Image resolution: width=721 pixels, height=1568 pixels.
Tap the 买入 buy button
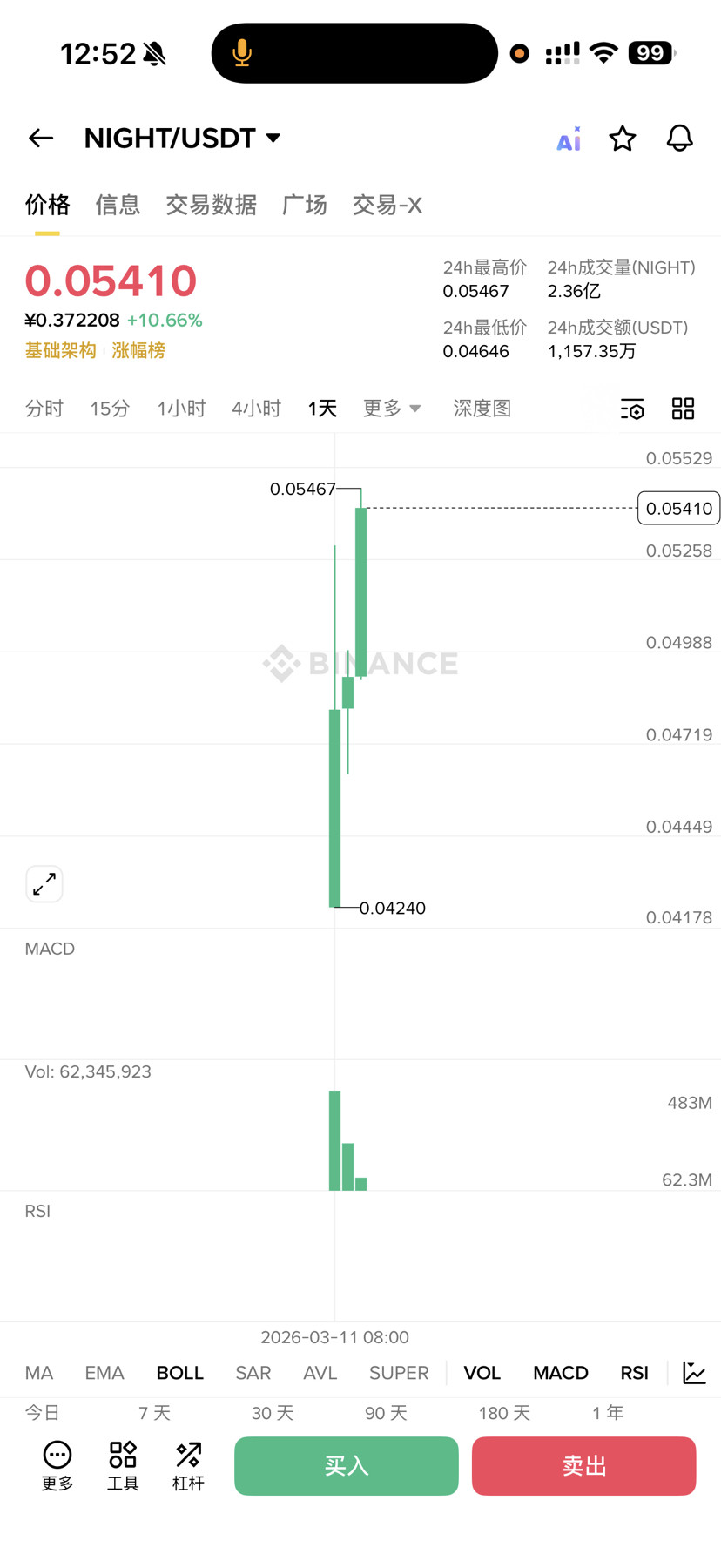click(x=346, y=1466)
